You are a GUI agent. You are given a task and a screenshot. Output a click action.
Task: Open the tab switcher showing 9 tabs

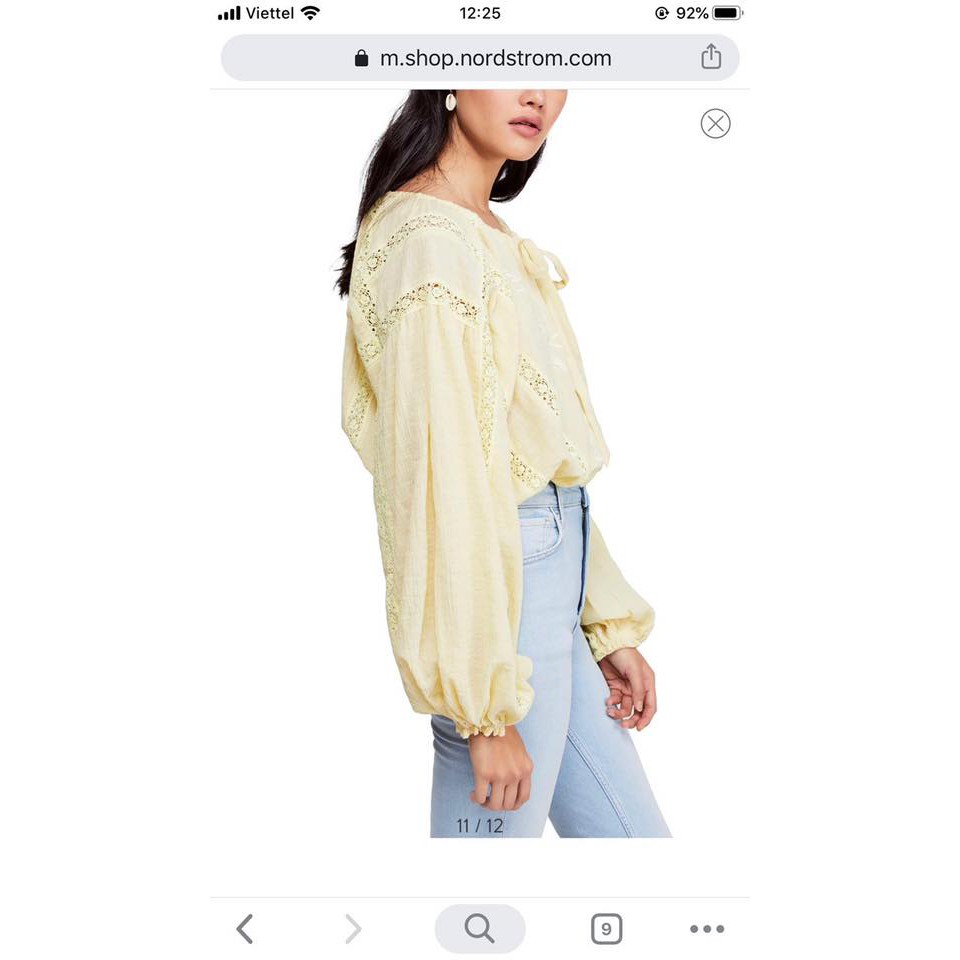[x=606, y=929]
